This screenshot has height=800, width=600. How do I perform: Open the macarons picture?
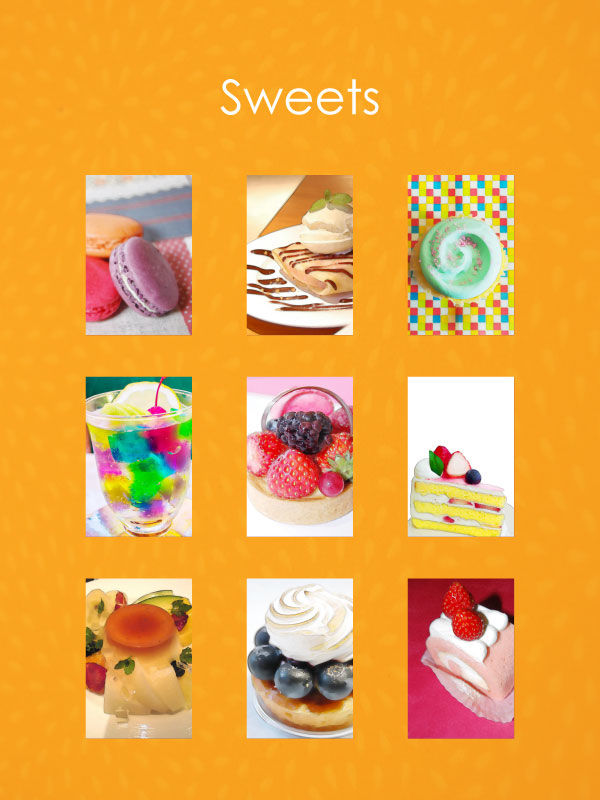tap(138, 255)
